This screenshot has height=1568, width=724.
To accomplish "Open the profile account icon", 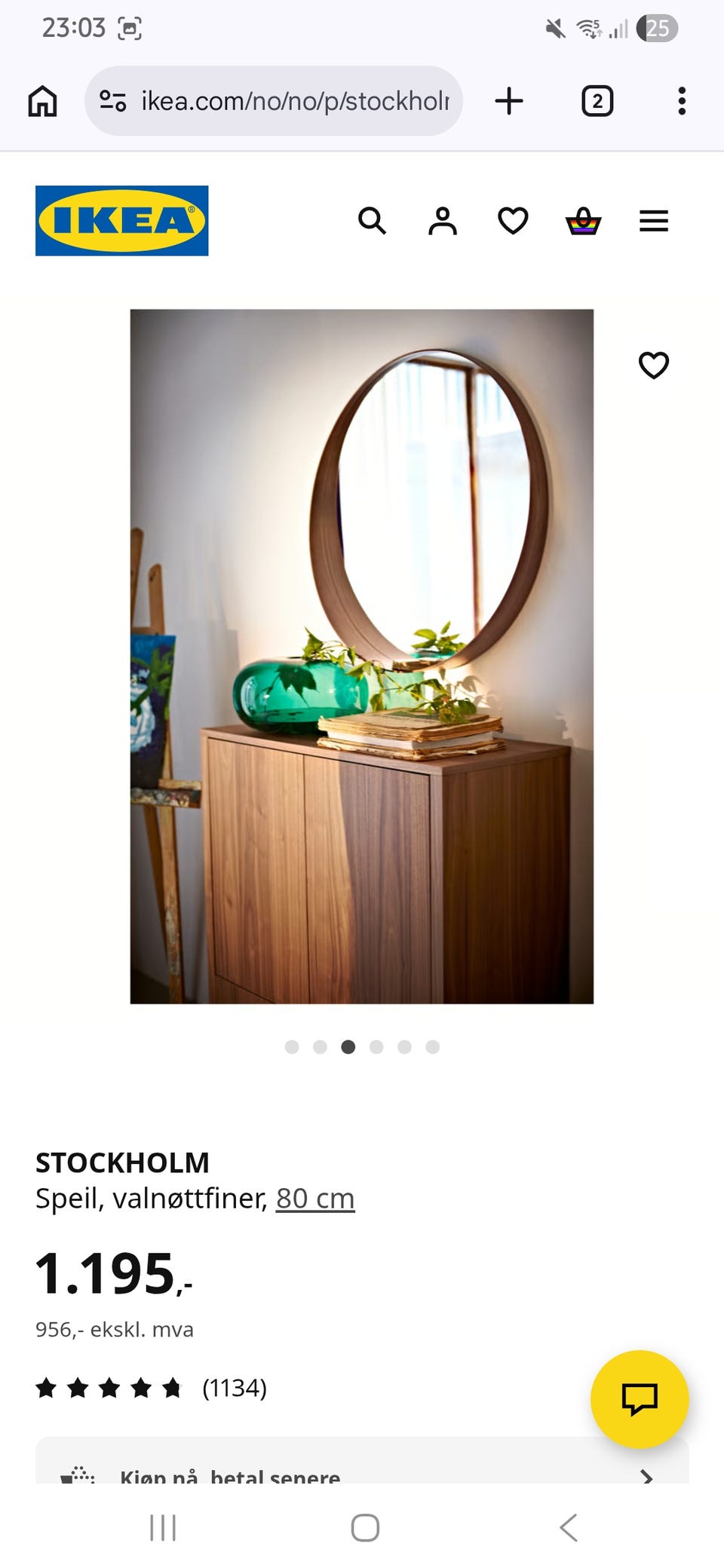I will pyautogui.click(x=443, y=221).
